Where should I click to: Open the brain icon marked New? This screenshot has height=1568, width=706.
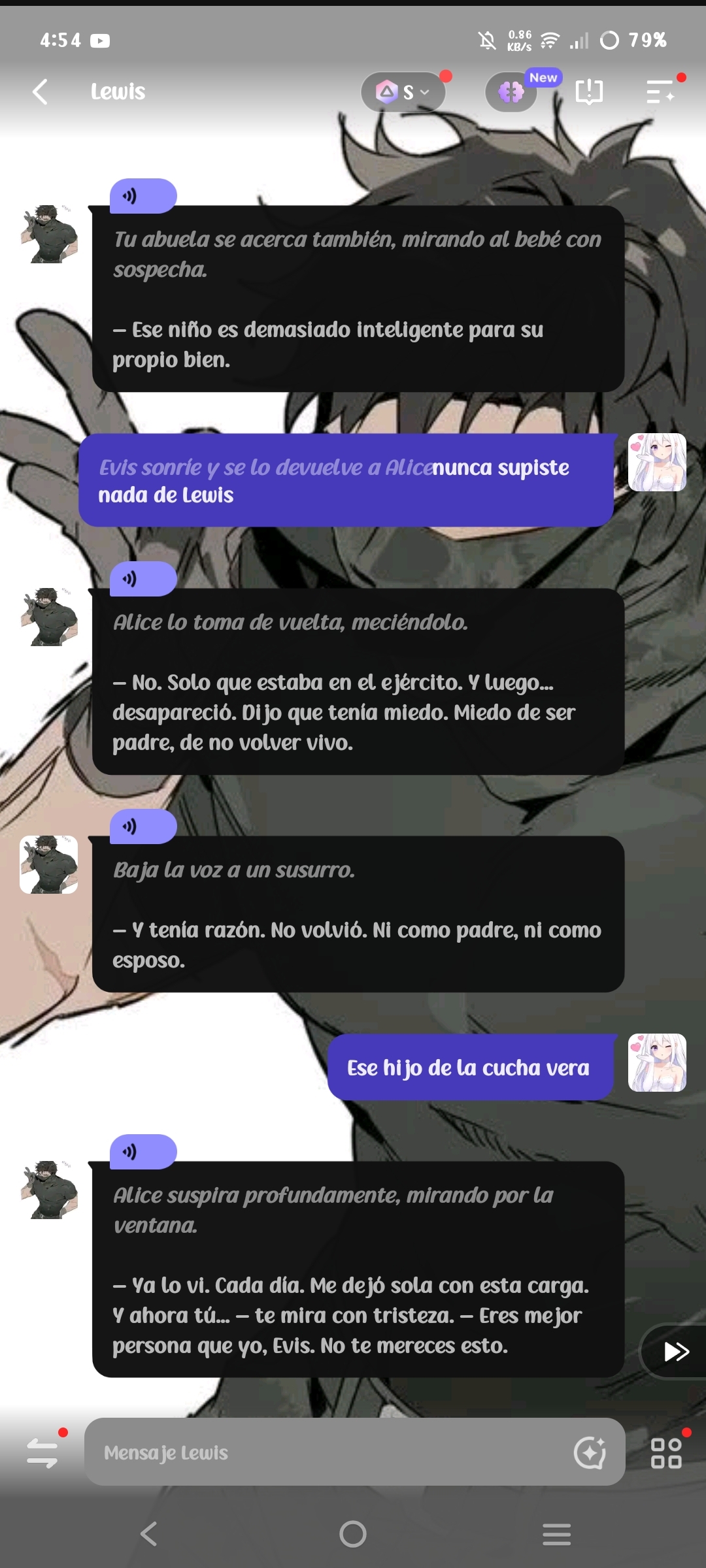pos(511,92)
